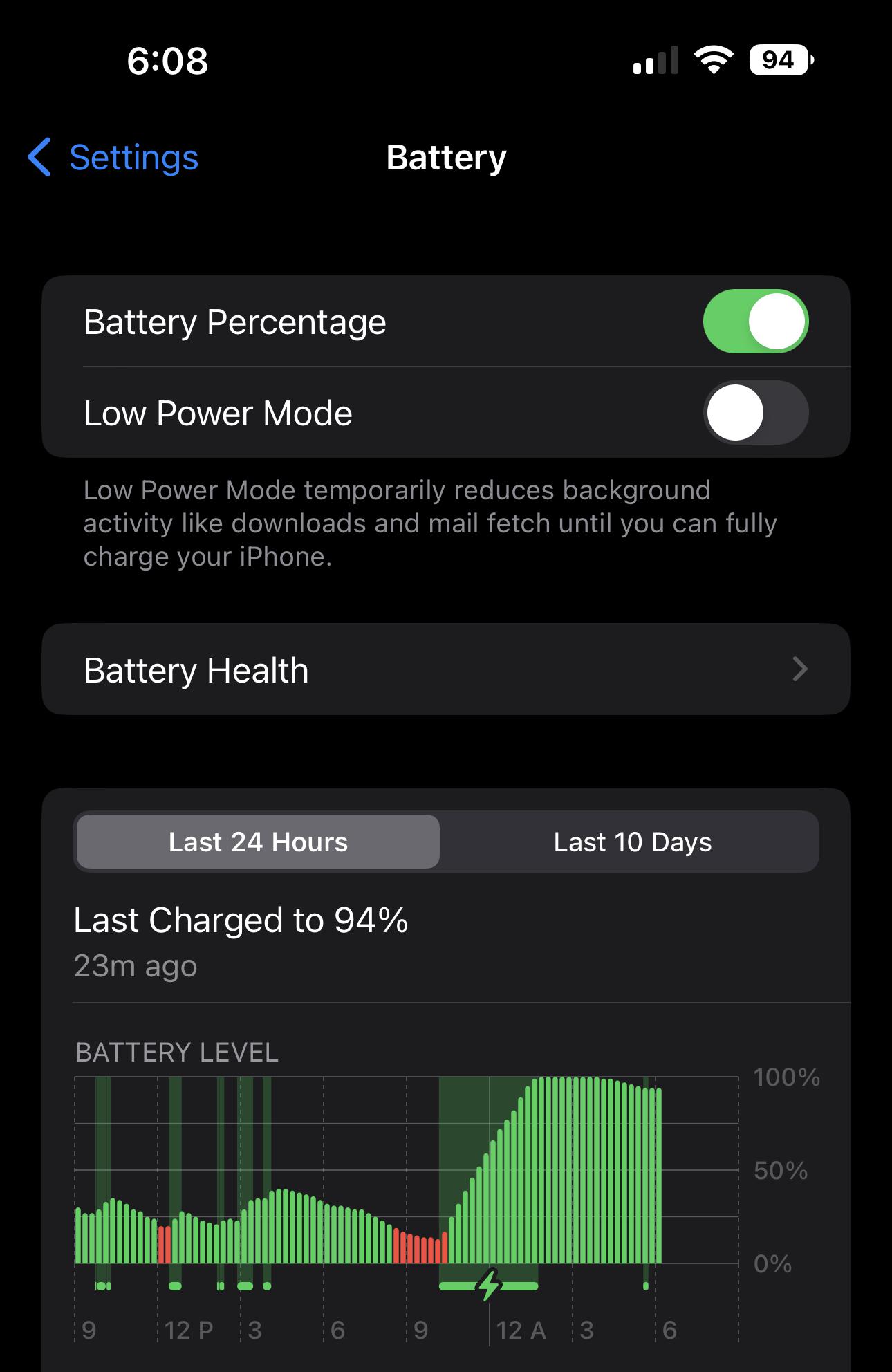Screen dimensions: 892x1372
Task: Tap the Last Charged to 94% text
Action: click(x=241, y=920)
